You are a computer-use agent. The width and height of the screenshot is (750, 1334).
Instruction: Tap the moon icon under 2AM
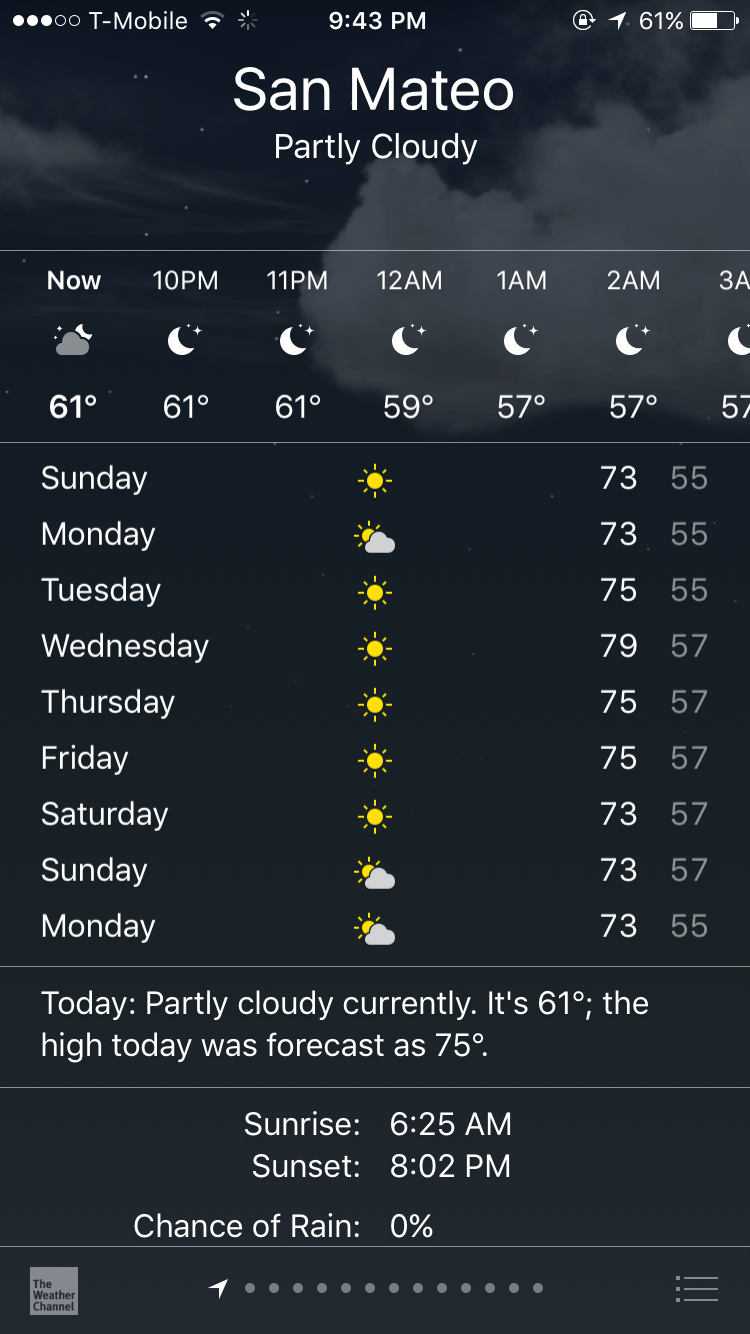tap(632, 341)
